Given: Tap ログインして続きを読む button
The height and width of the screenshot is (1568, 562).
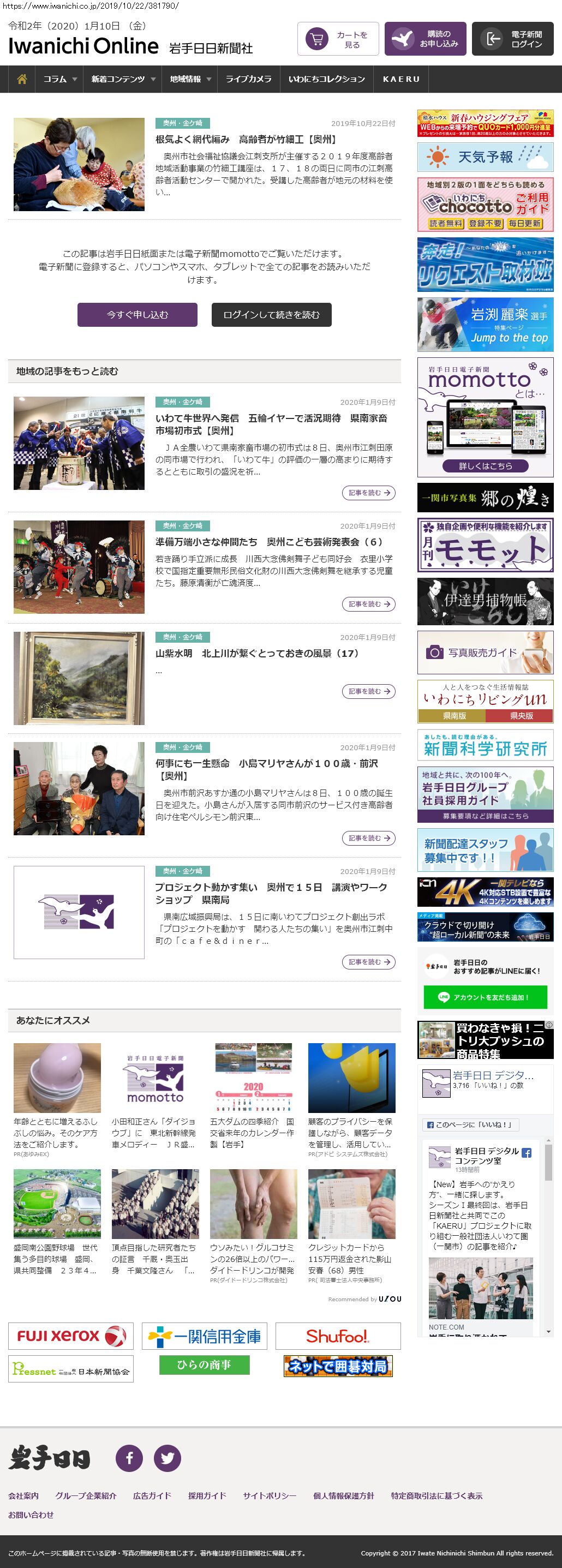Looking at the screenshot, I should coord(271,315).
